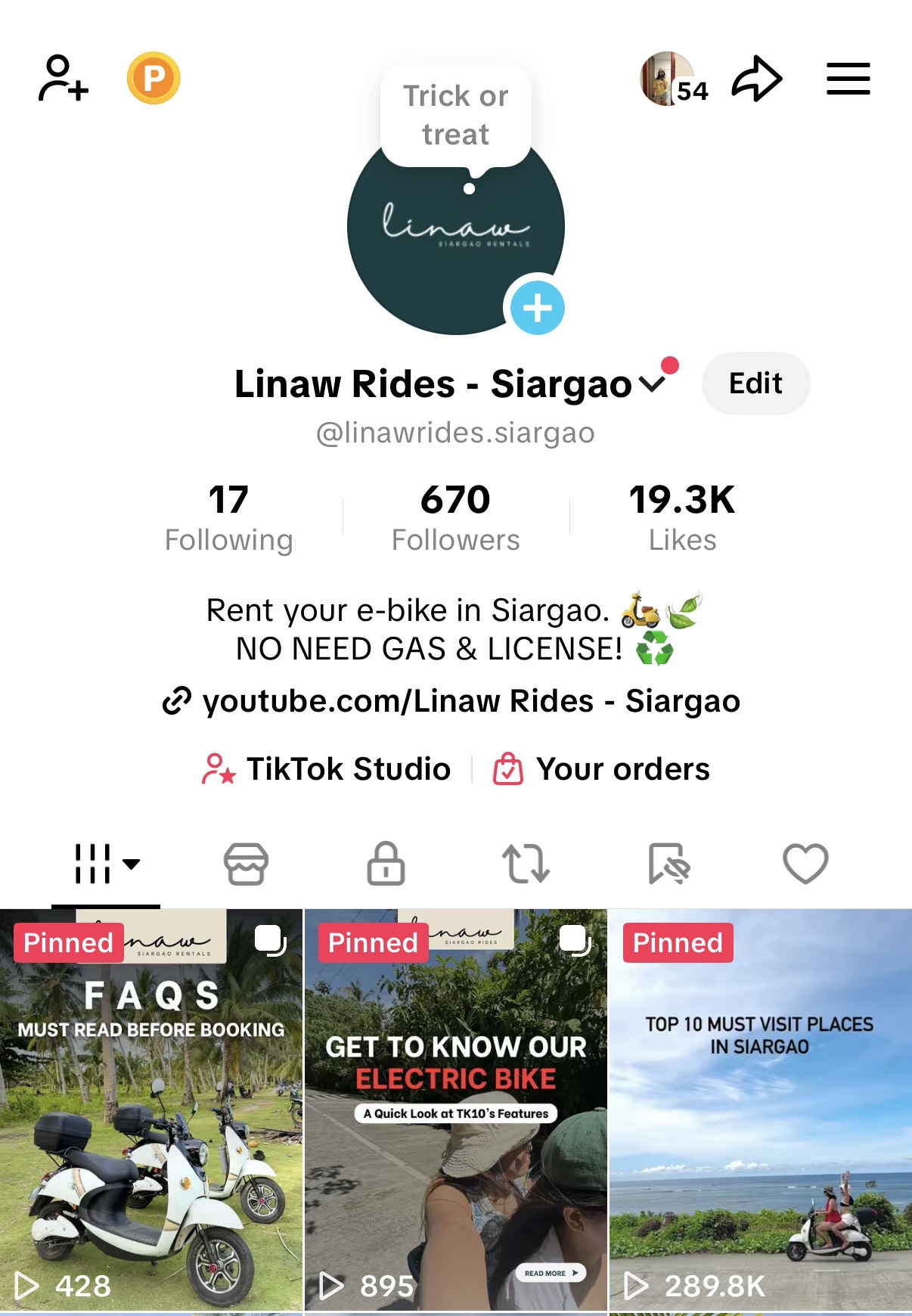Switch to the shop tab
The height and width of the screenshot is (1316, 912).
246,864
